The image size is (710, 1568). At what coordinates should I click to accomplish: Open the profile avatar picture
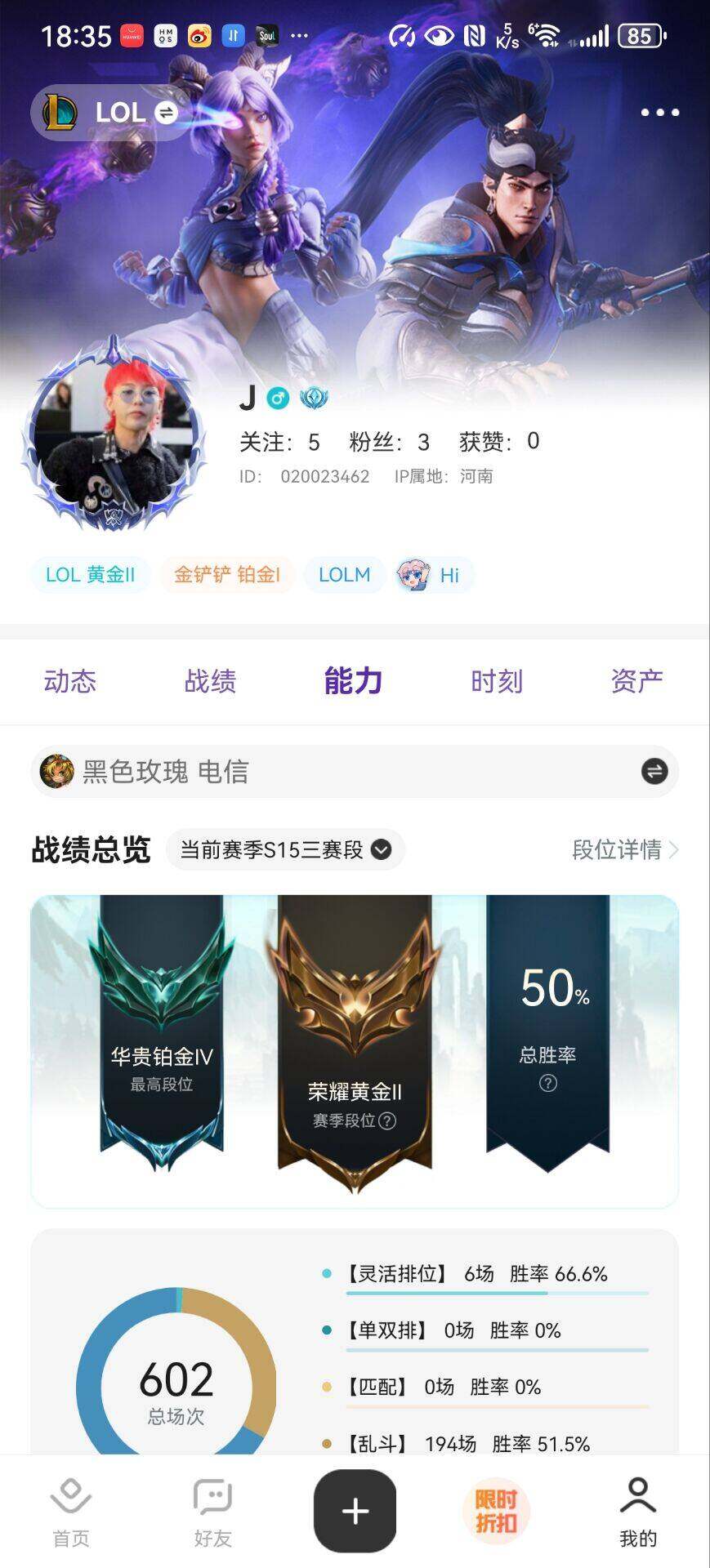point(114,434)
